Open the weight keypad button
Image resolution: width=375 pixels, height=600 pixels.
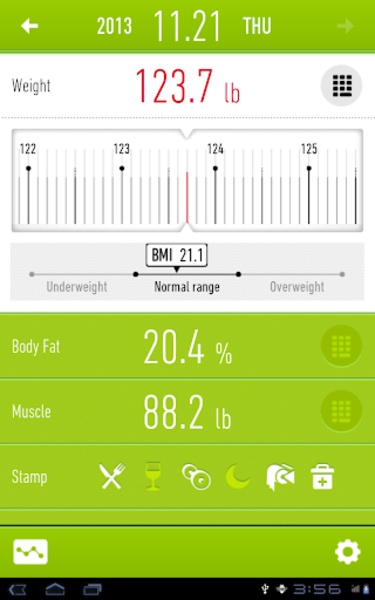click(342, 85)
